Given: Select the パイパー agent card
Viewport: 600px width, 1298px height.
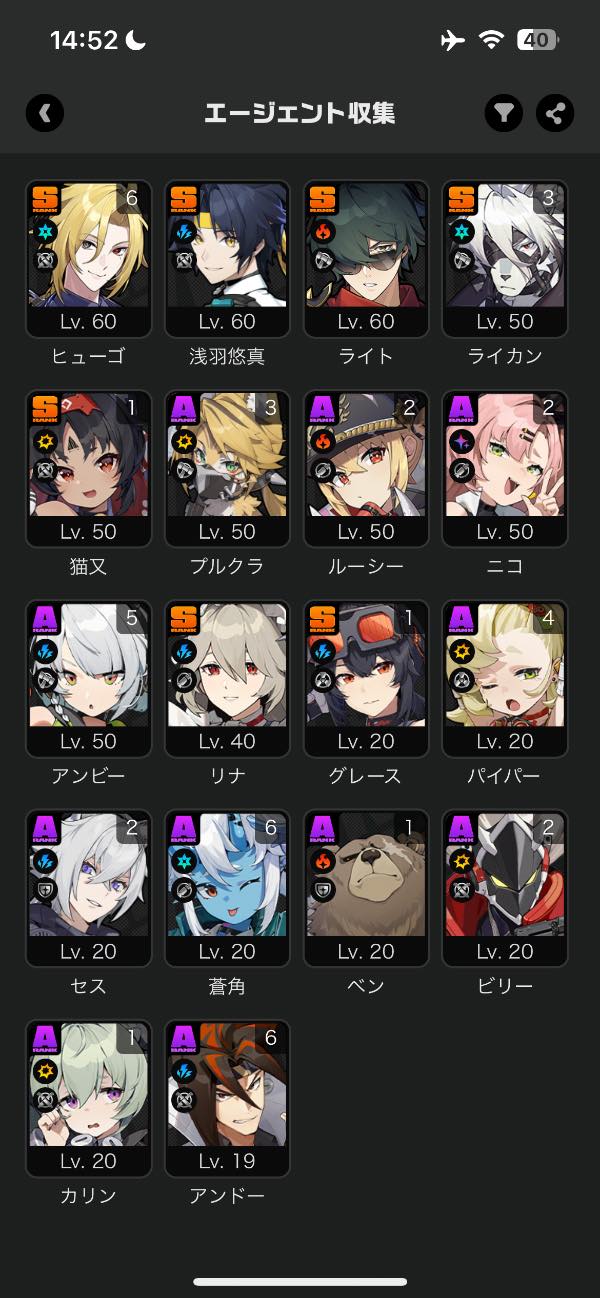Looking at the screenshot, I should click(505, 678).
